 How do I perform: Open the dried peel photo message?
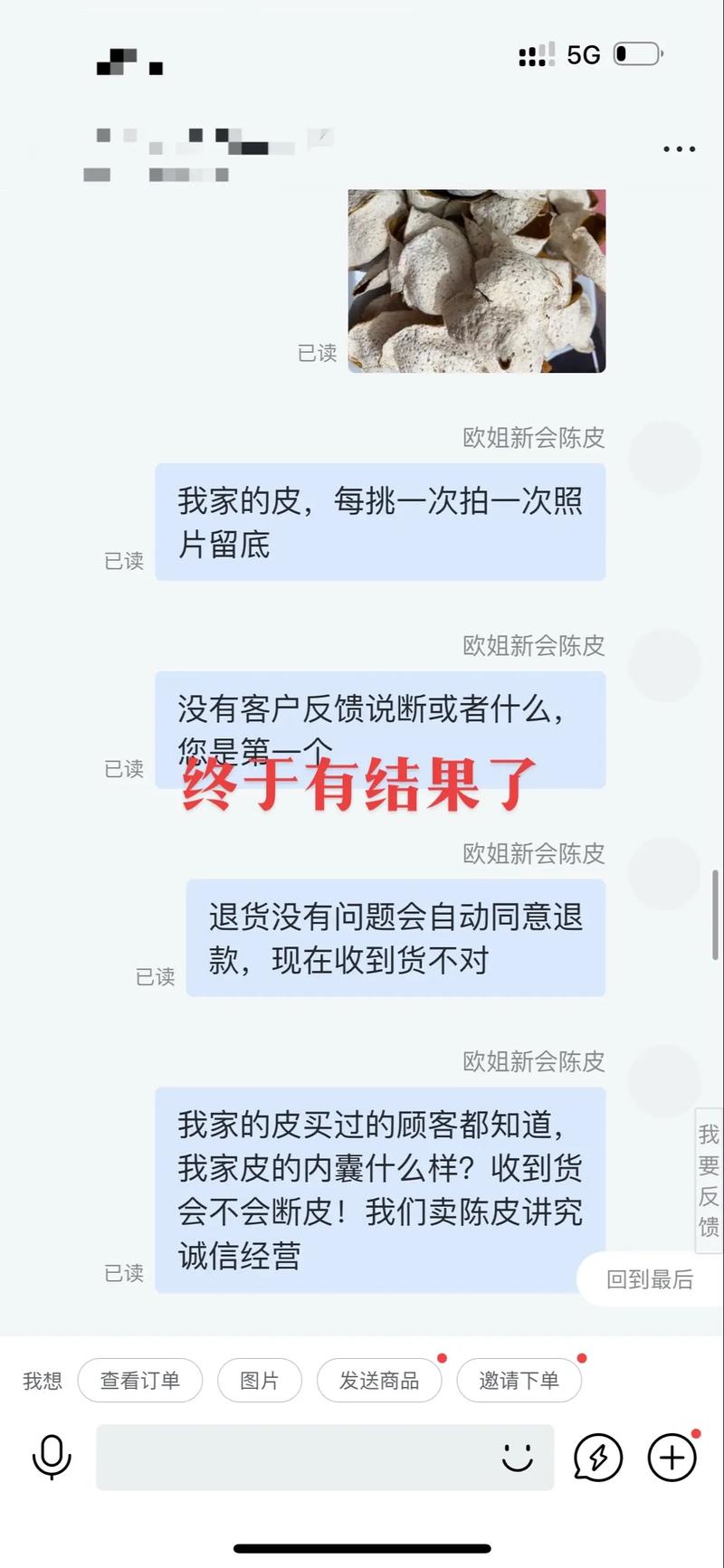(x=476, y=280)
